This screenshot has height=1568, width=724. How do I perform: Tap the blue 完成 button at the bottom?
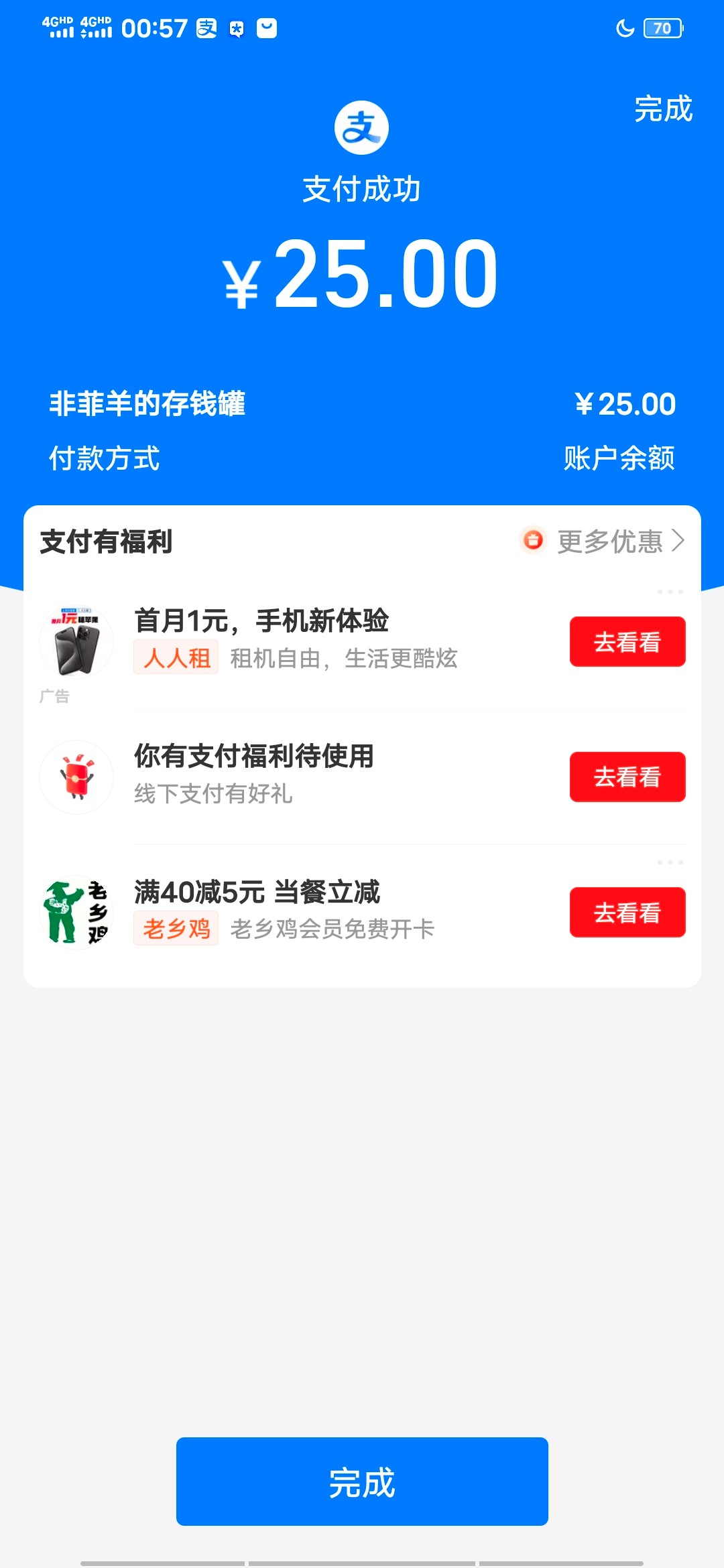(x=362, y=1481)
